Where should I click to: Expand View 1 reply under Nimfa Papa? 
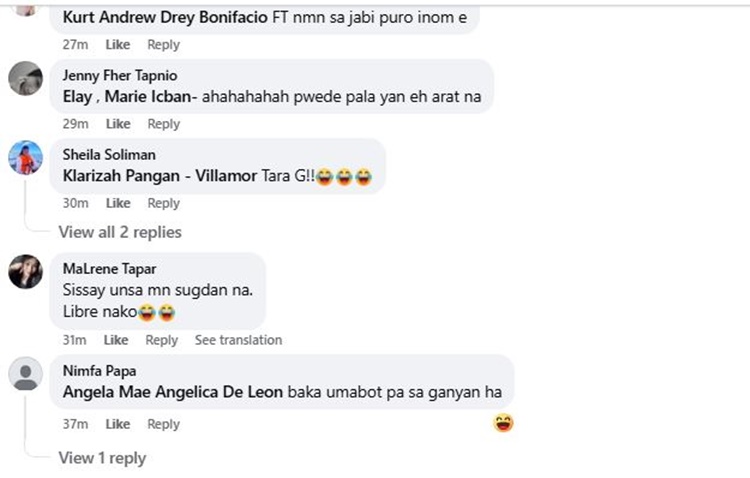(x=102, y=458)
